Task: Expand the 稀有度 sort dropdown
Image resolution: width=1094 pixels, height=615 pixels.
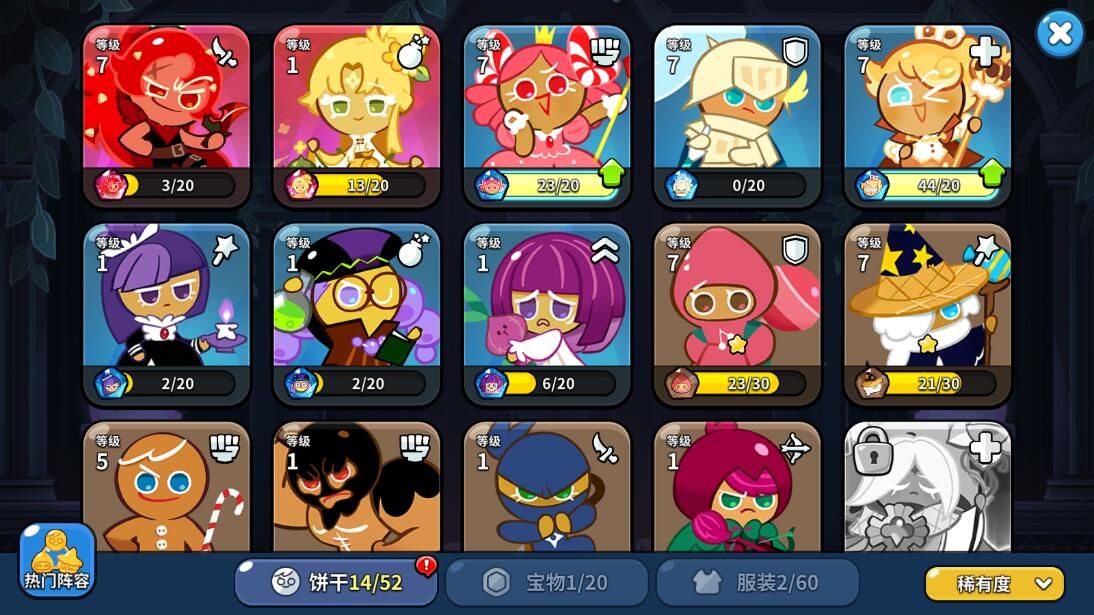Action: point(994,583)
